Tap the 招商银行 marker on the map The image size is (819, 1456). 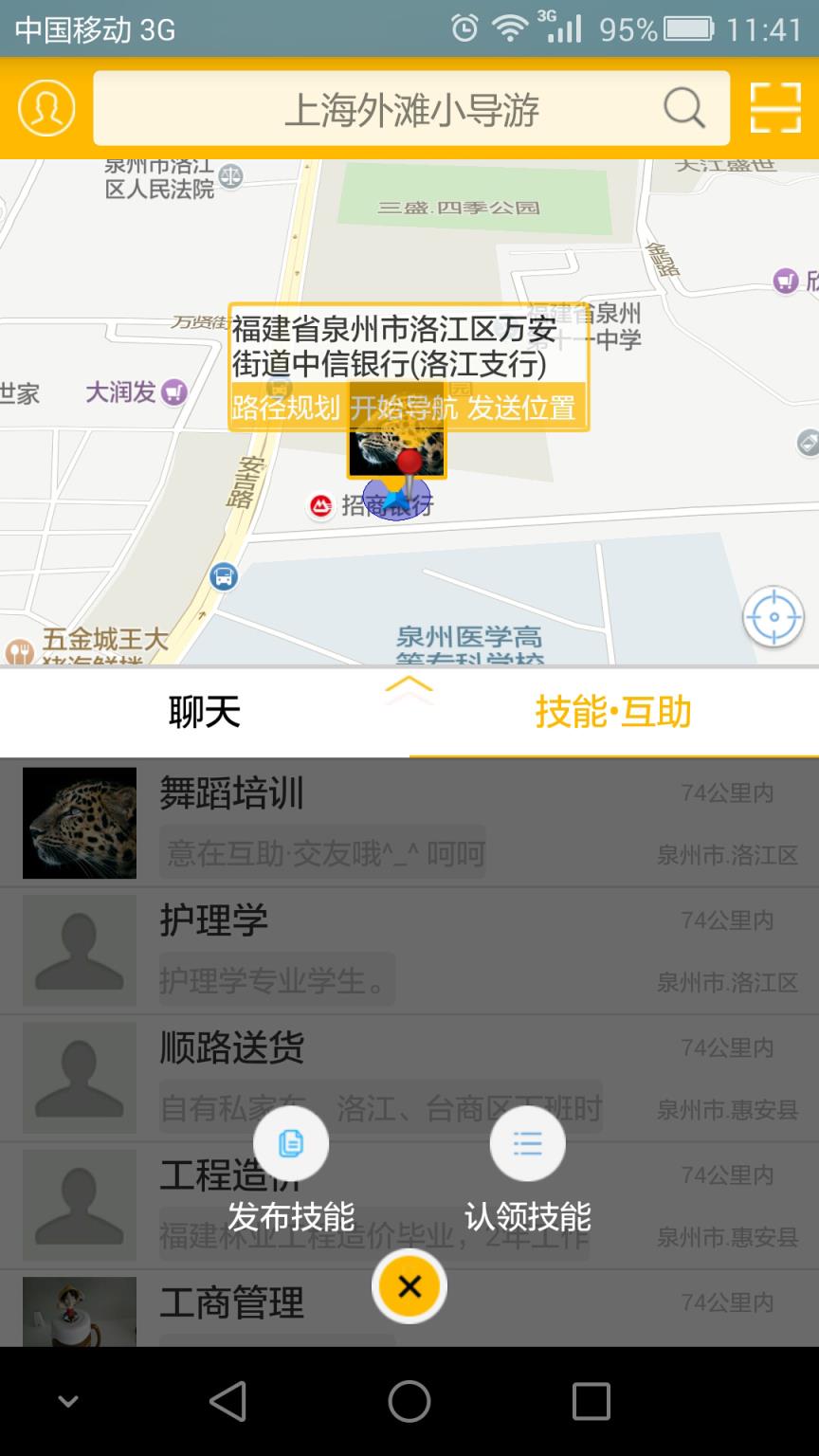tap(318, 505)
